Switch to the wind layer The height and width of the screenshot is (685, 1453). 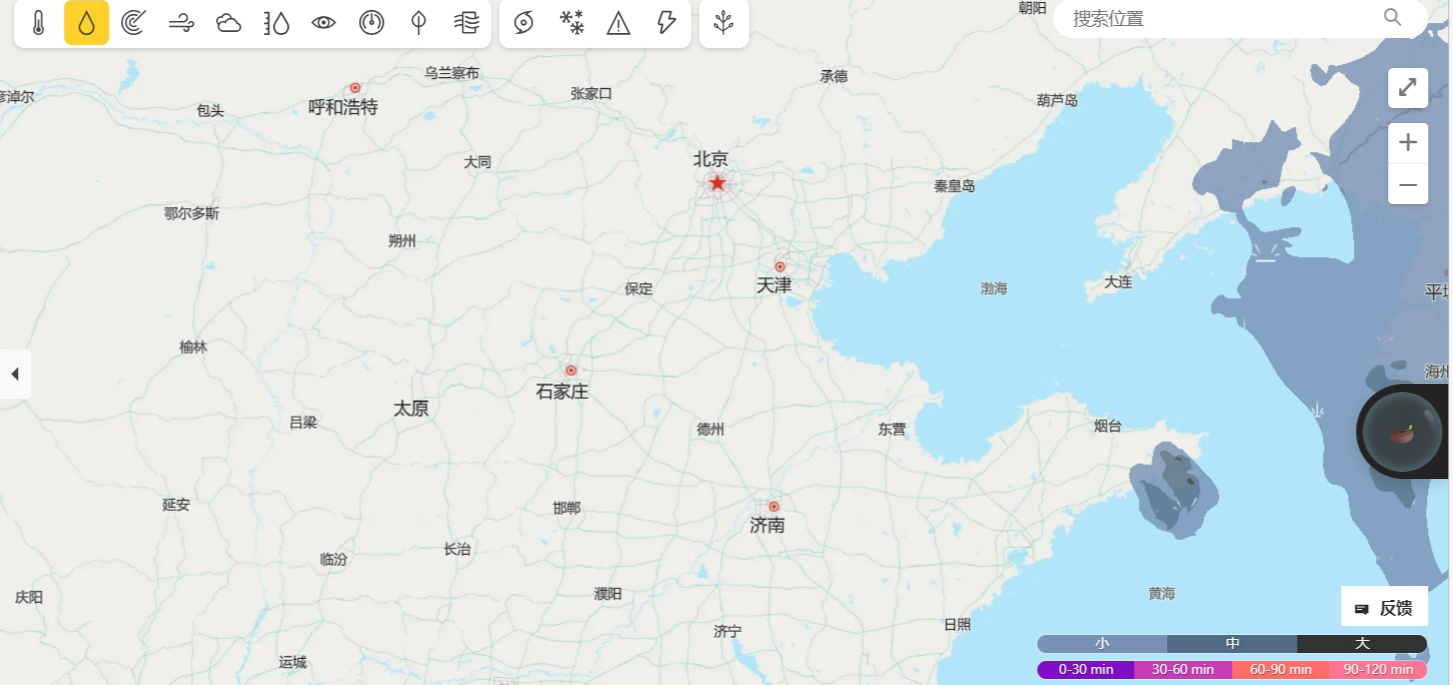tap(181, 23)
